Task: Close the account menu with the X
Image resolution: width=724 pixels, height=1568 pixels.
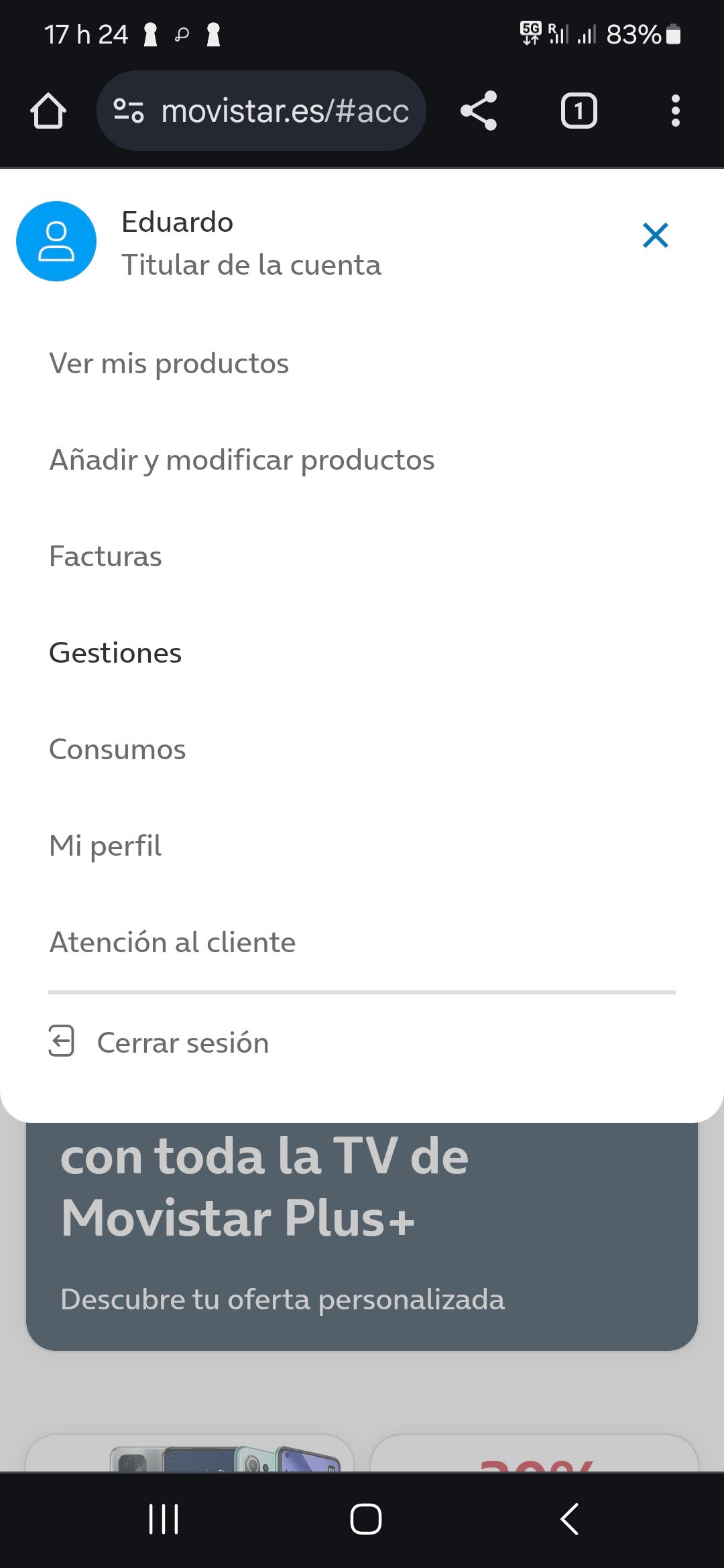Action: (x=655, y=235)
